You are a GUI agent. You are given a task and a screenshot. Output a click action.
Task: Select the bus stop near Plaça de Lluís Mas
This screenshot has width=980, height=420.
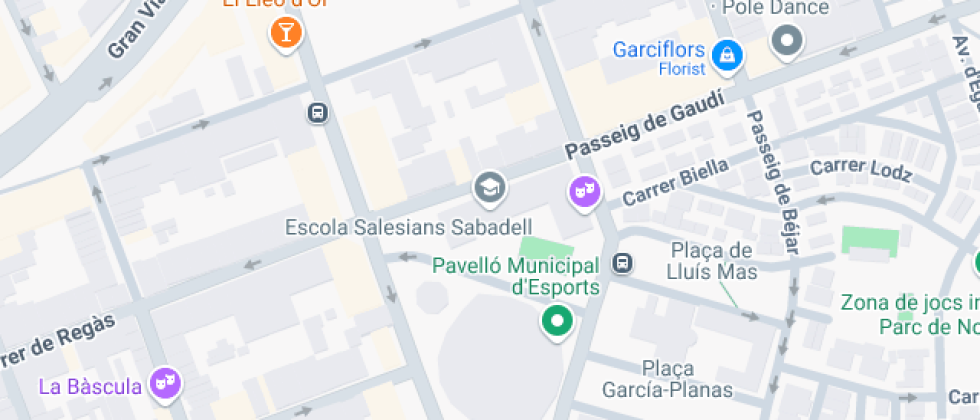623,264
